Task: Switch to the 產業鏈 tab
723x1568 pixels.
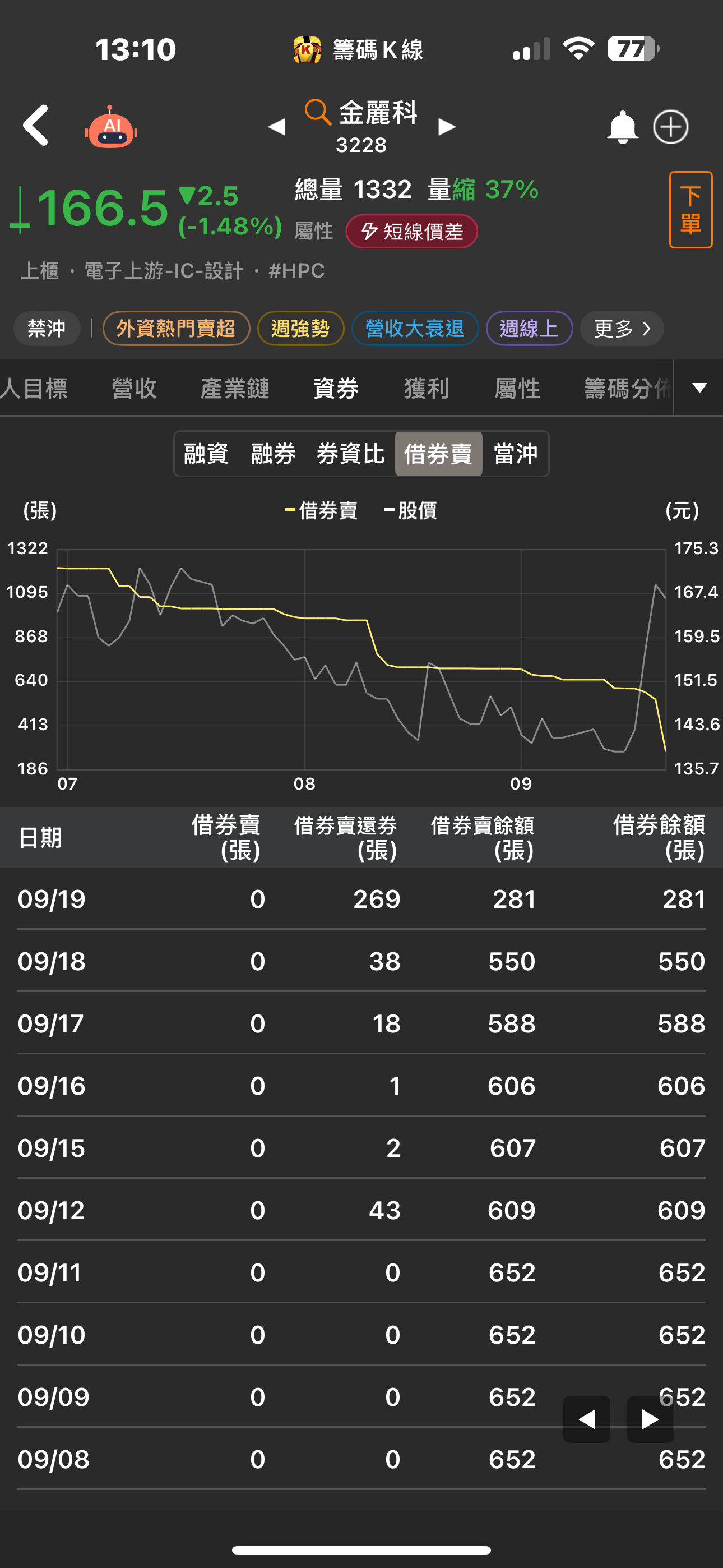Action: [235, 388]
